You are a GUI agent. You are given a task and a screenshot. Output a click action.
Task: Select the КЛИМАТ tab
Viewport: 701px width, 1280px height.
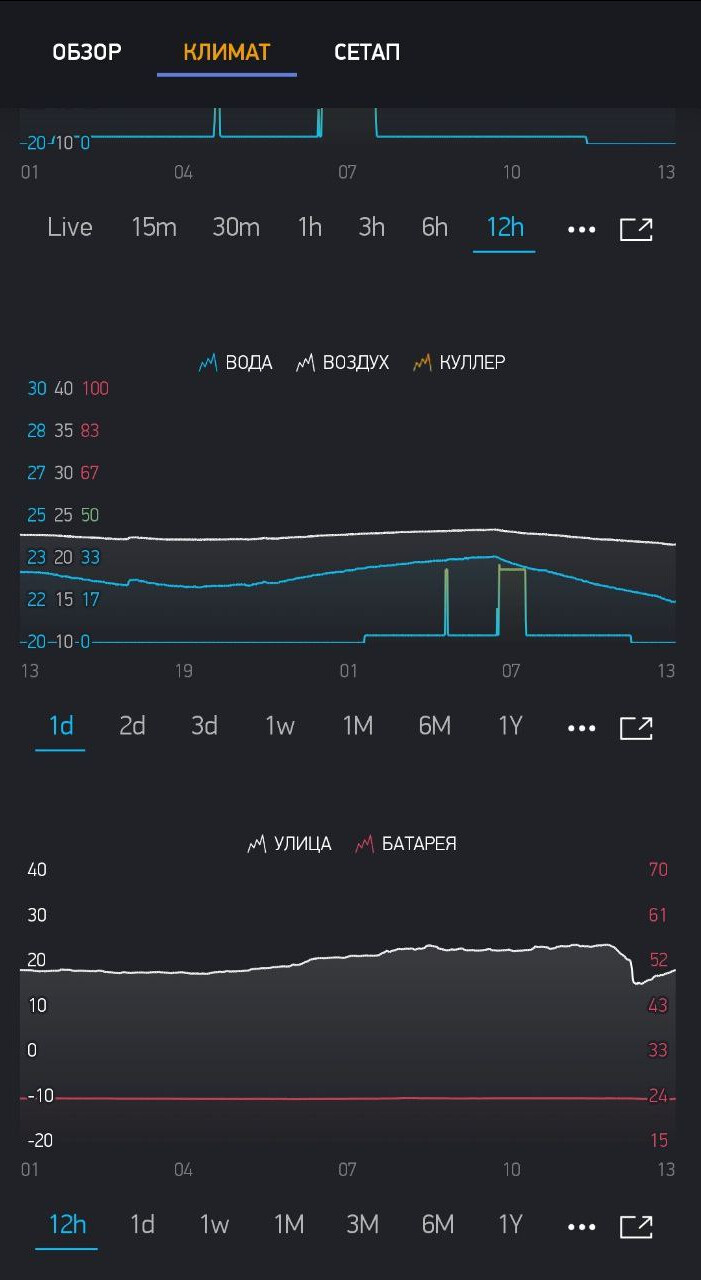(x=227, y=52)
